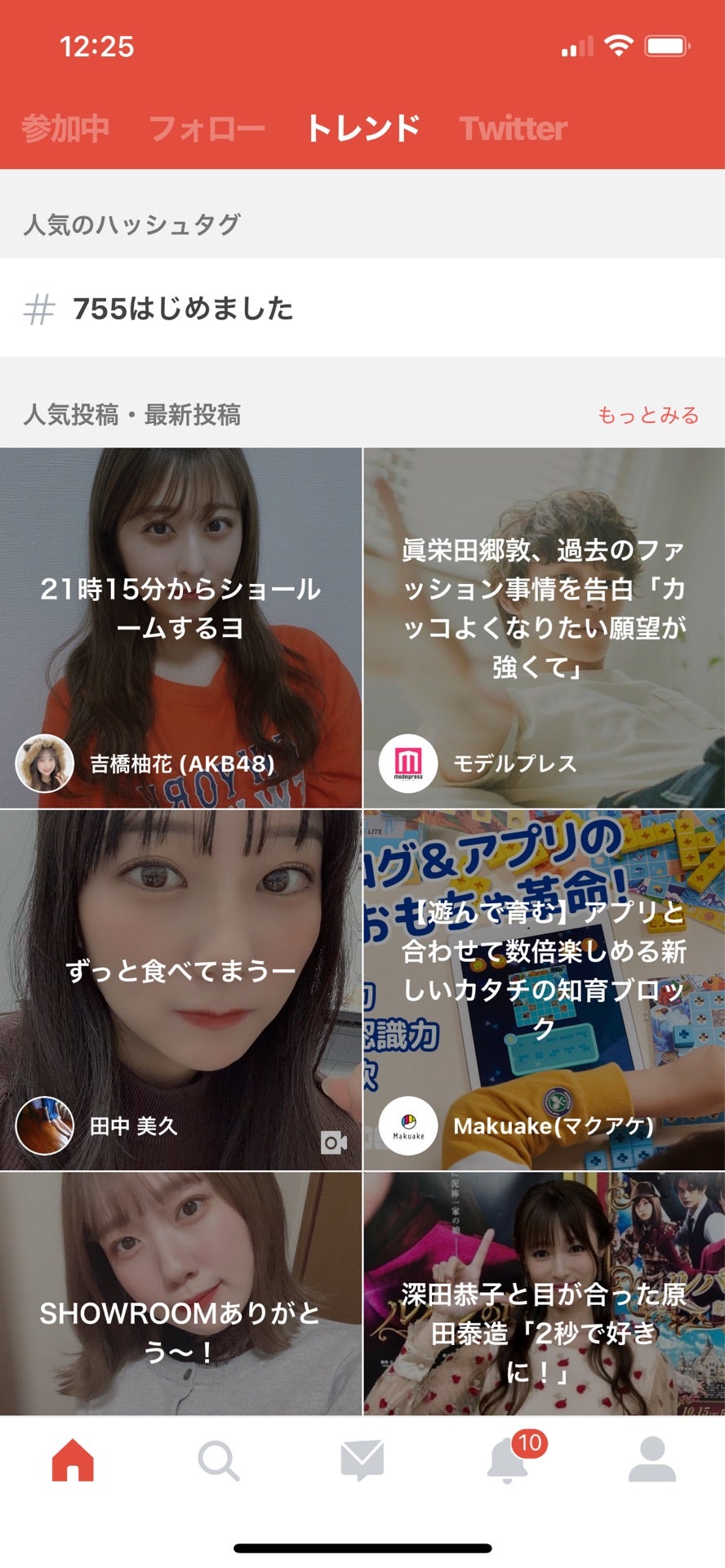Viewport: 725px width, 1568px height.
Task: Open 田中 美久's post ずっと食べてまうー
Action: pyautogui.click(x=180, y=990)
